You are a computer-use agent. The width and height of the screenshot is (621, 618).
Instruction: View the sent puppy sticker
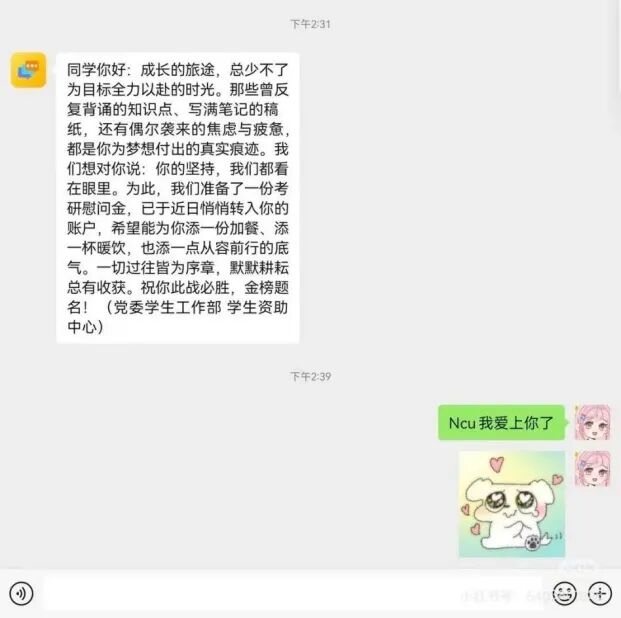(511, 503)
